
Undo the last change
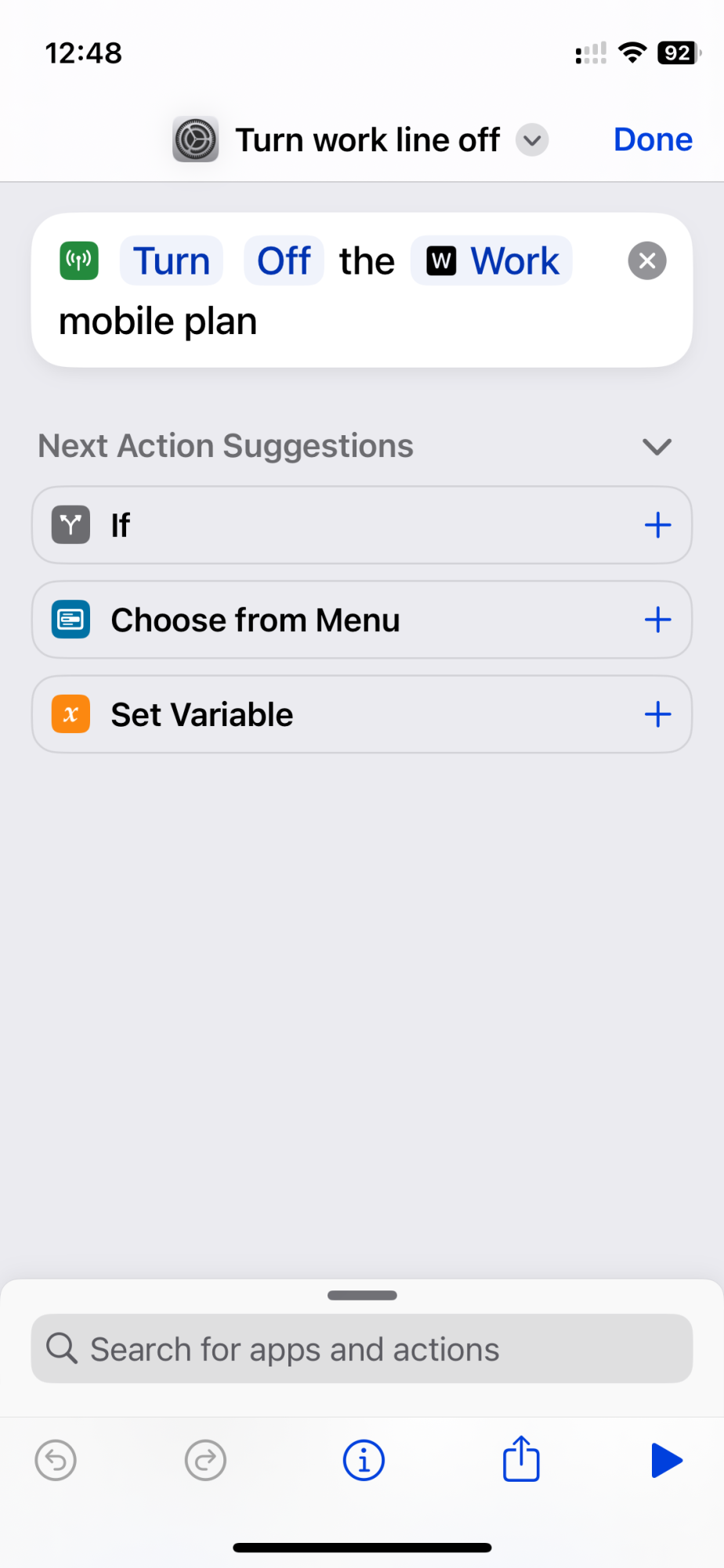coord(56,1461)
